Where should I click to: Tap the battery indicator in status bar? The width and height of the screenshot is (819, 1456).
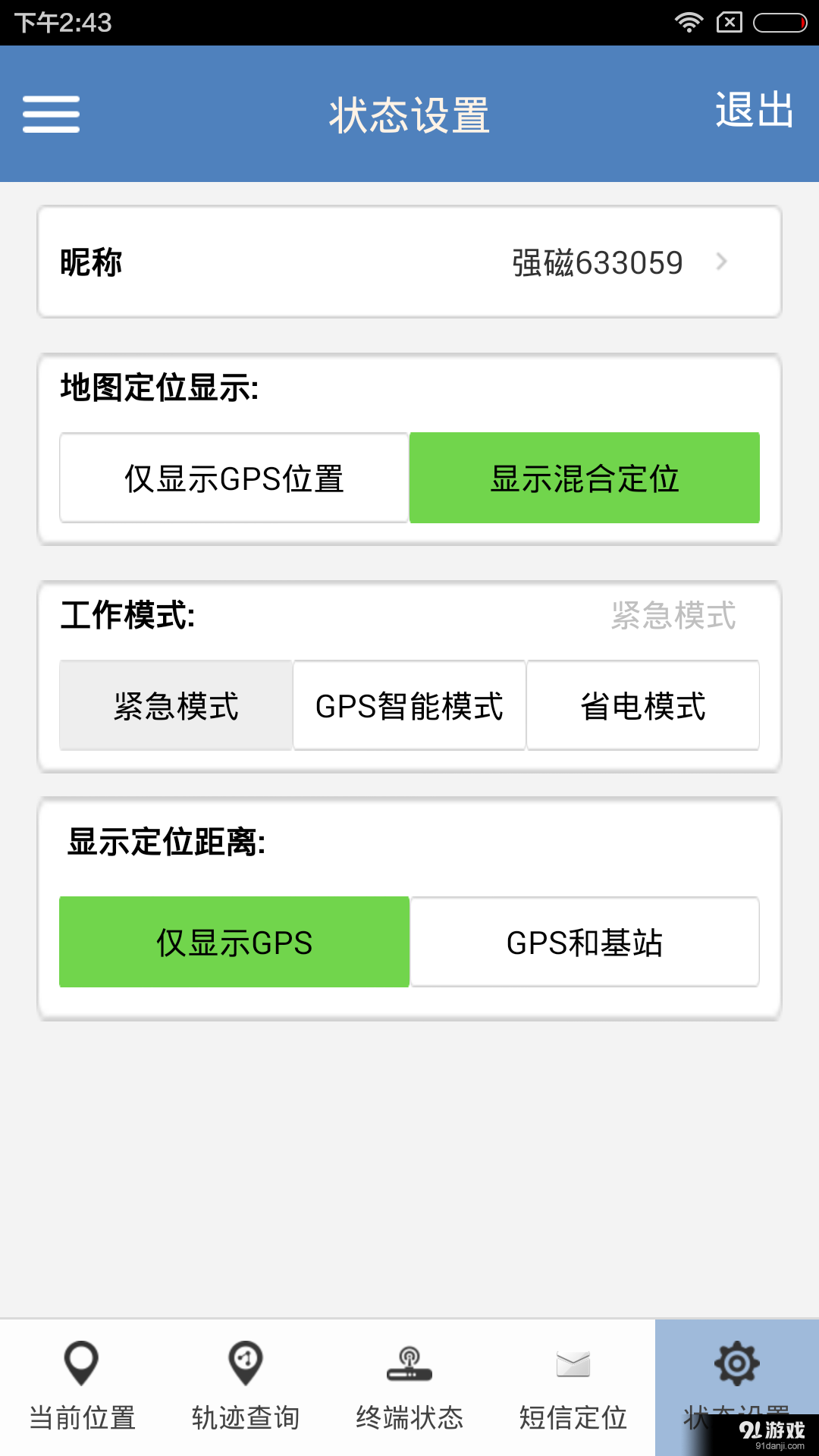click(x=775, y=23)
